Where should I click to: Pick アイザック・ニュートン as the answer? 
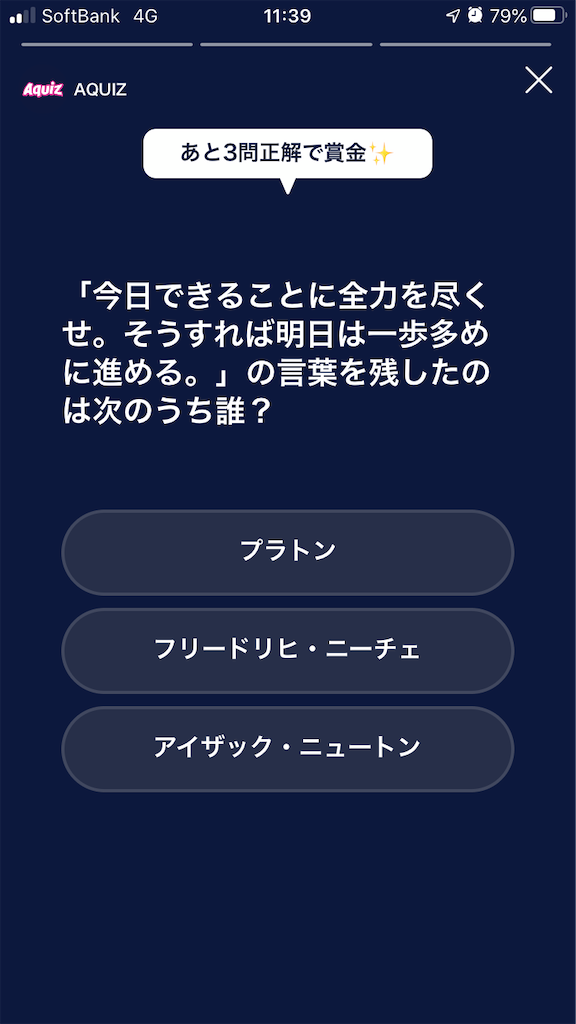pyautogui.click(x=287, y=748)
